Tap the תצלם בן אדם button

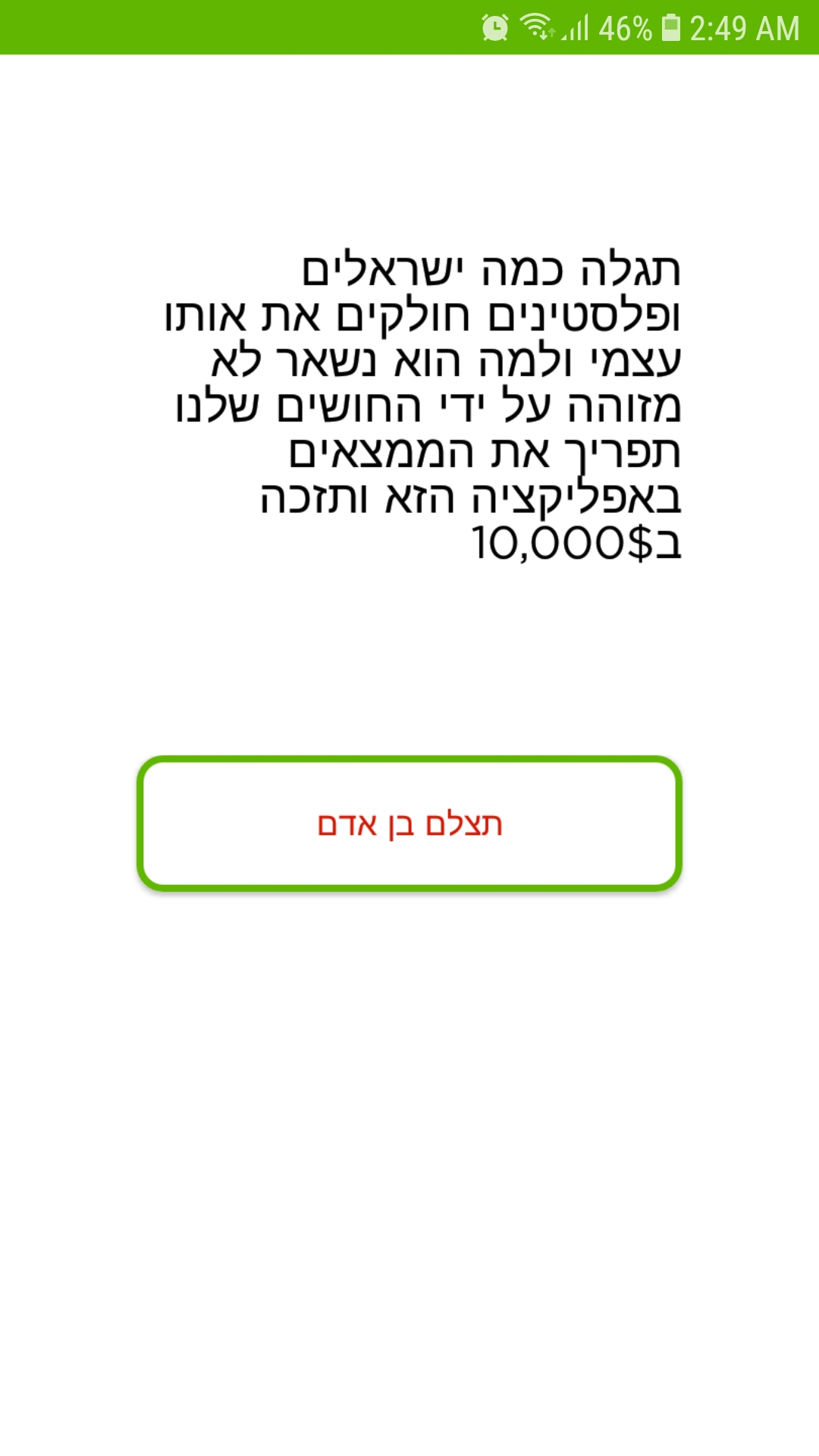click(409, 824)
